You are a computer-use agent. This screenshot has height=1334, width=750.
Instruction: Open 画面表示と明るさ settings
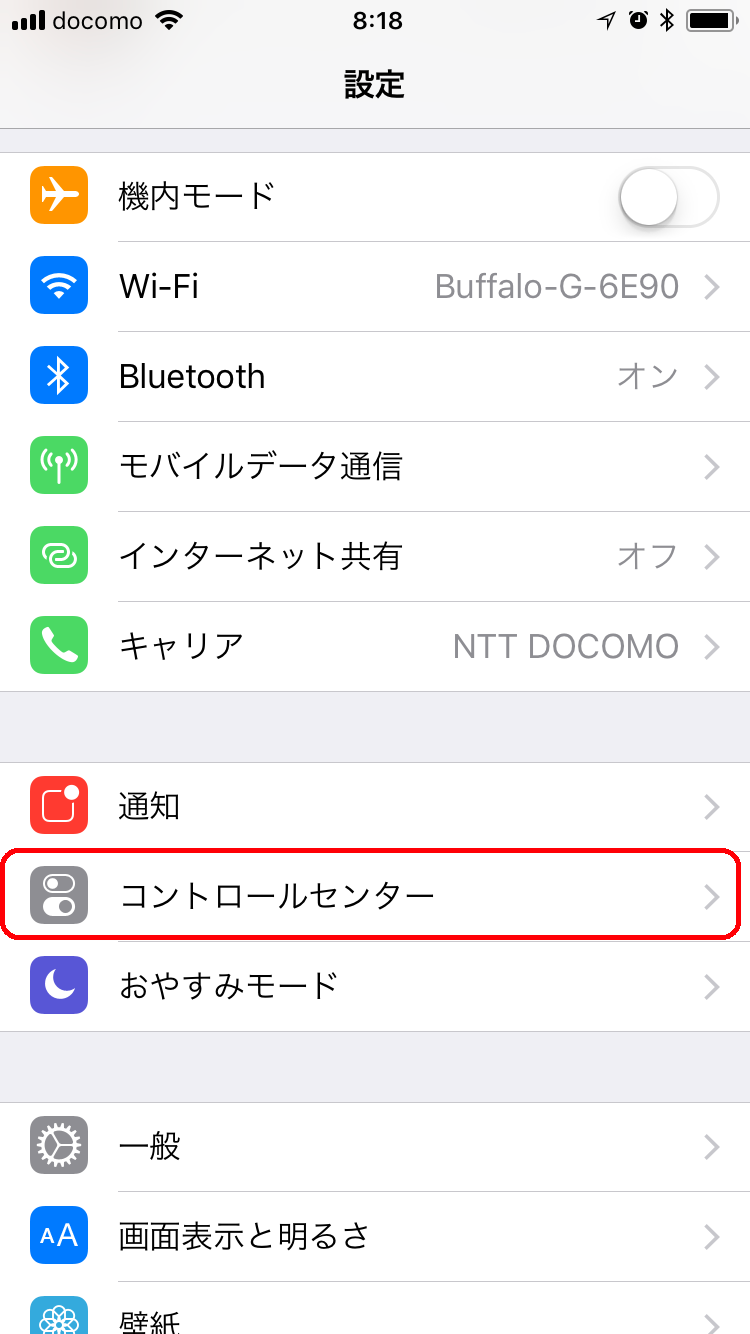[x=375, y=1237]
